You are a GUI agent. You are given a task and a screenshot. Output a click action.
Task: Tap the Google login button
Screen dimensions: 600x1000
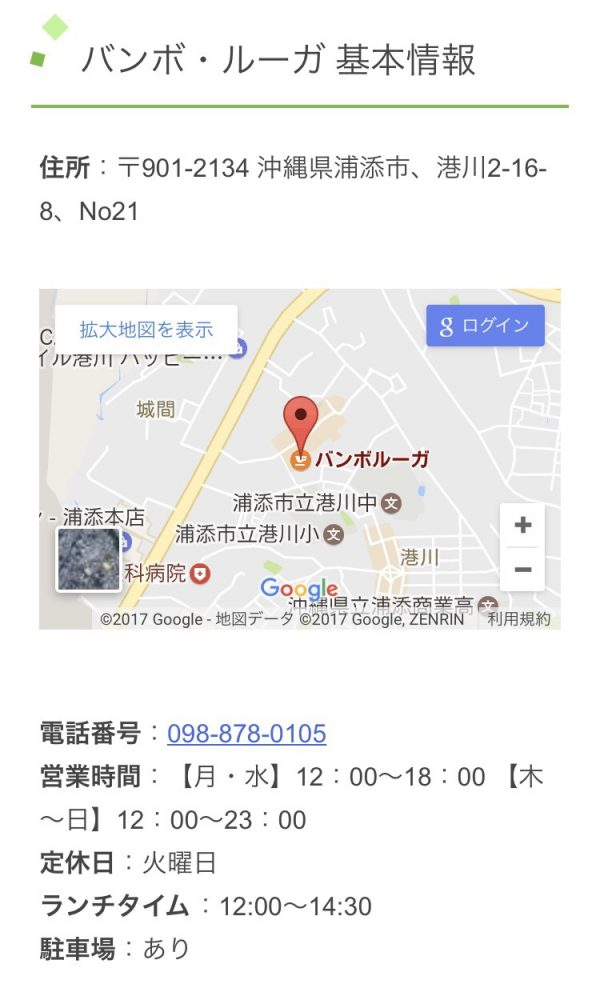point(485,326)
